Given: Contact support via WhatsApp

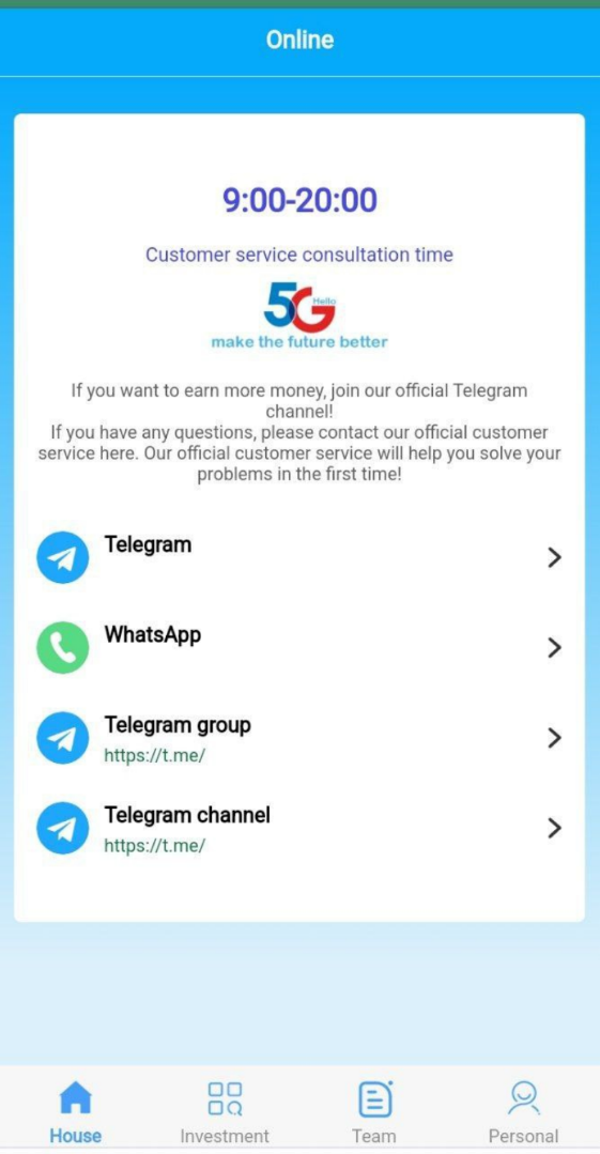Looking at the screenshot, I should click(298, 647).
